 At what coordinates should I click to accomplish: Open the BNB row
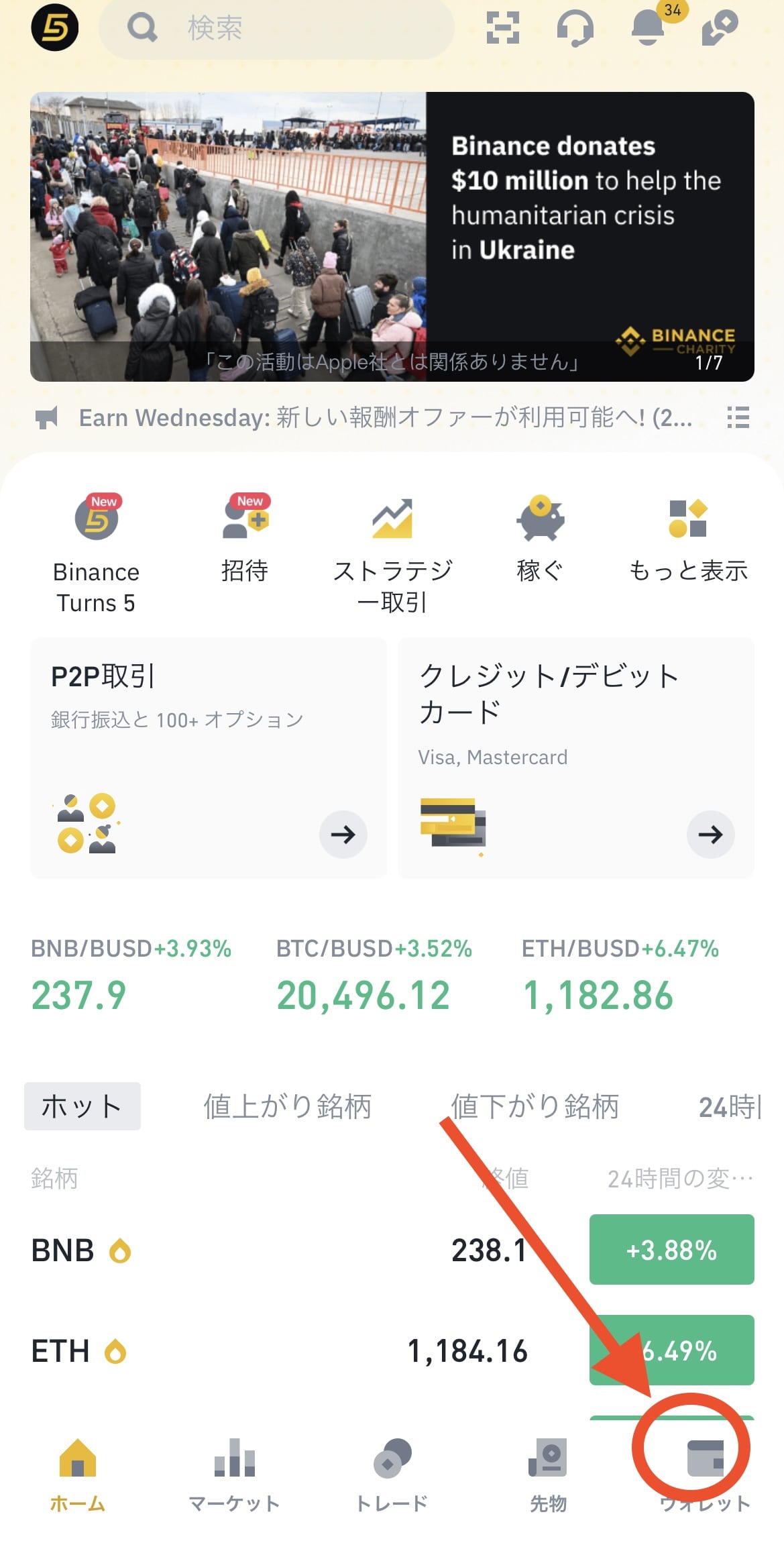click(392, 1250)
